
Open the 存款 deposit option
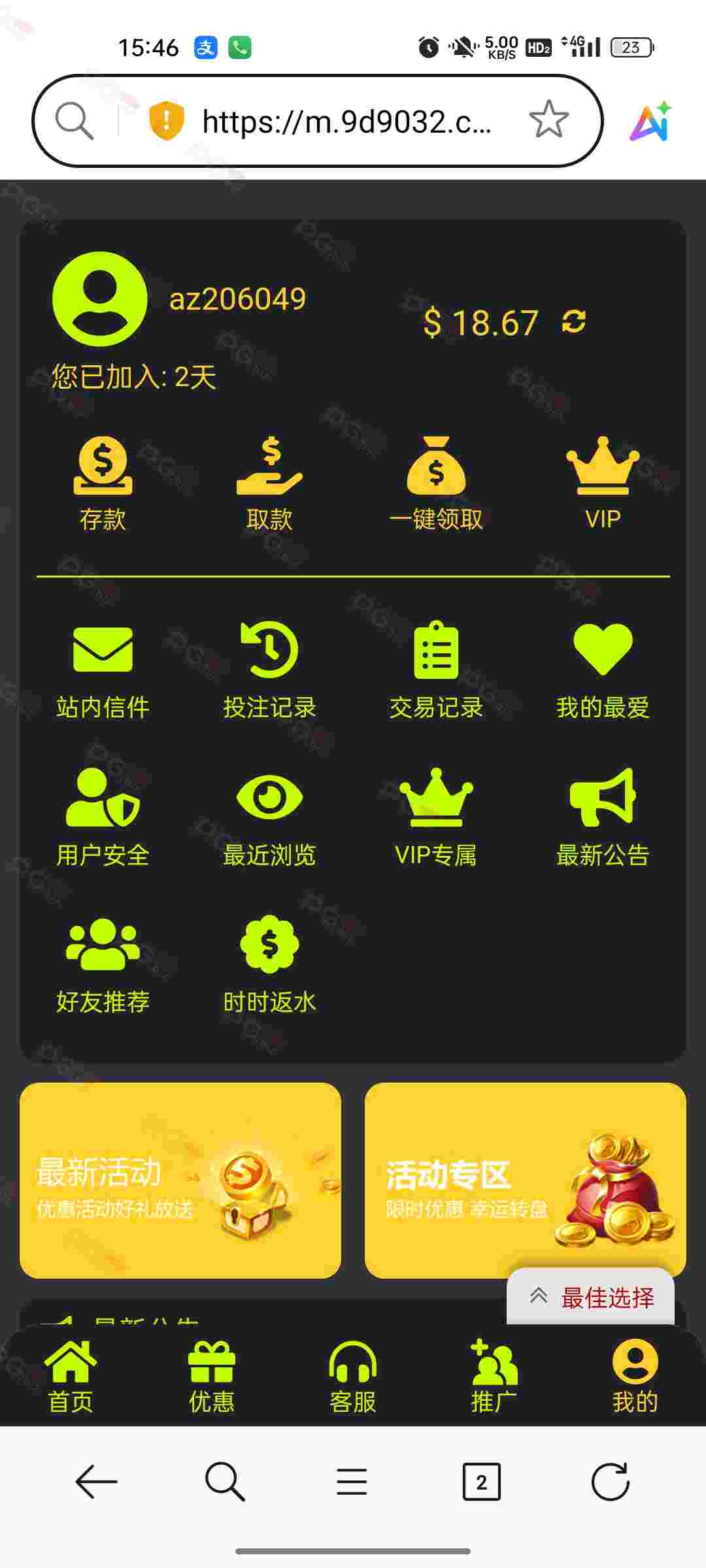(103, 483)
